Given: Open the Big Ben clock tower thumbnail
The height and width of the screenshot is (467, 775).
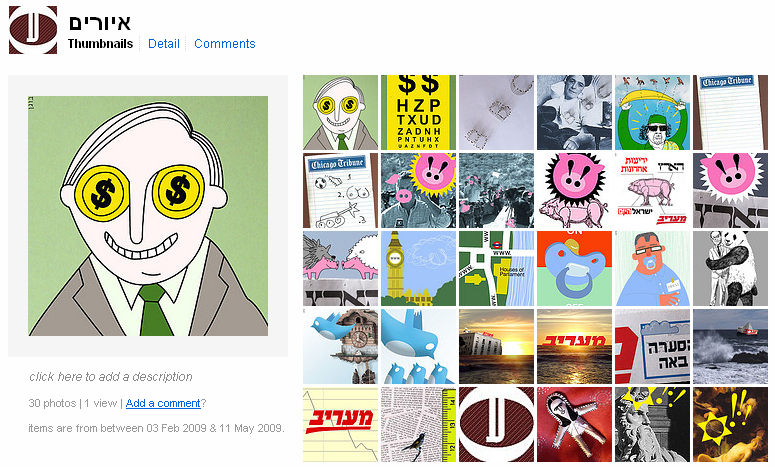Looking at the screenshot, I should (418, 268).
